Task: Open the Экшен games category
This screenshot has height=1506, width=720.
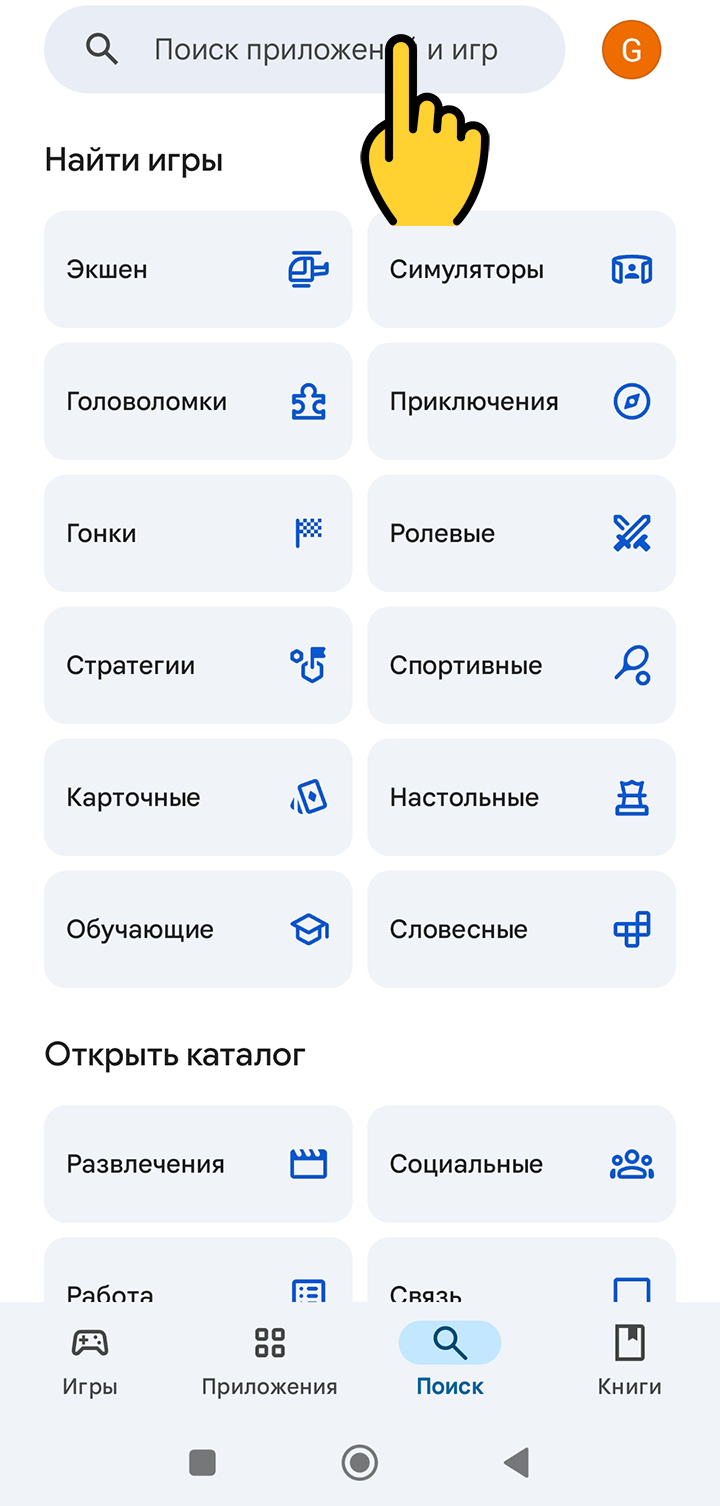Action: [198, 269]
